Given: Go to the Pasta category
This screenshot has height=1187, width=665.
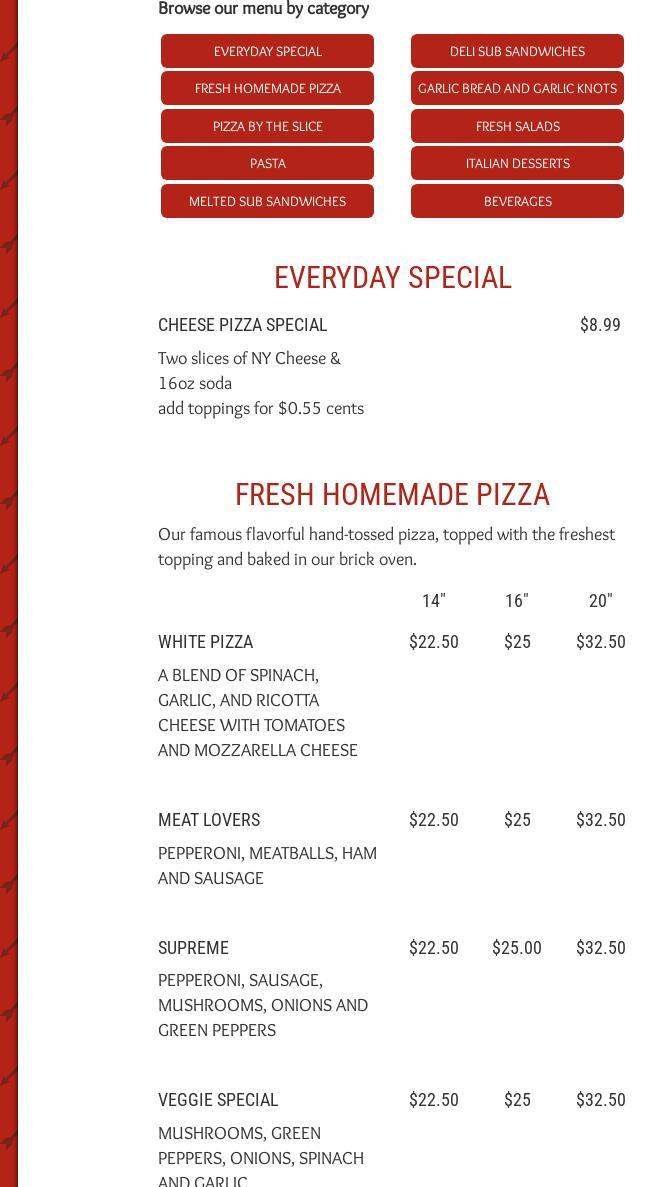Looking at the screenshot, I should [x=267, y=163].
